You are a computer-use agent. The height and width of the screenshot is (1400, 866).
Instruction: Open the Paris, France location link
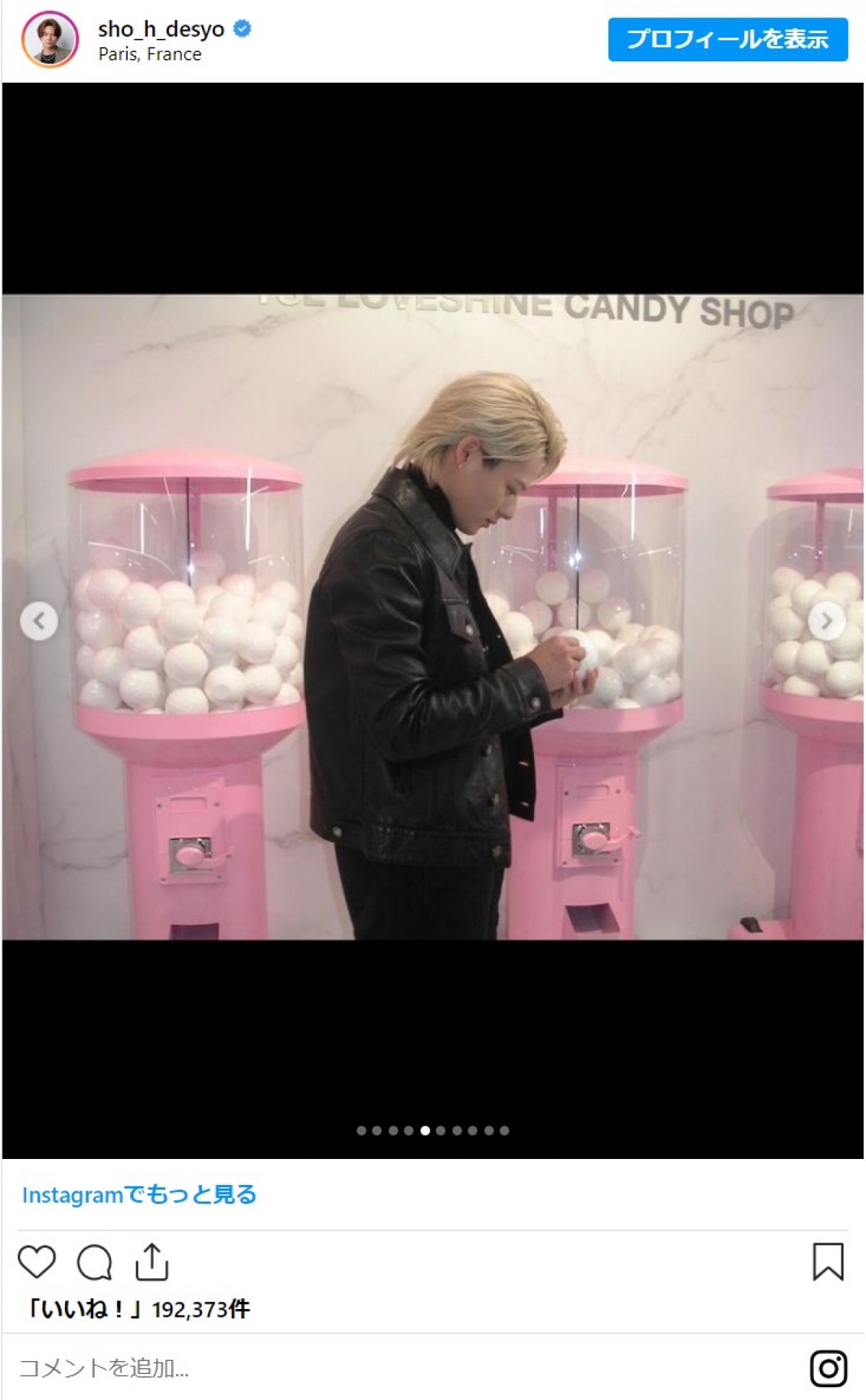pos(149,54)
